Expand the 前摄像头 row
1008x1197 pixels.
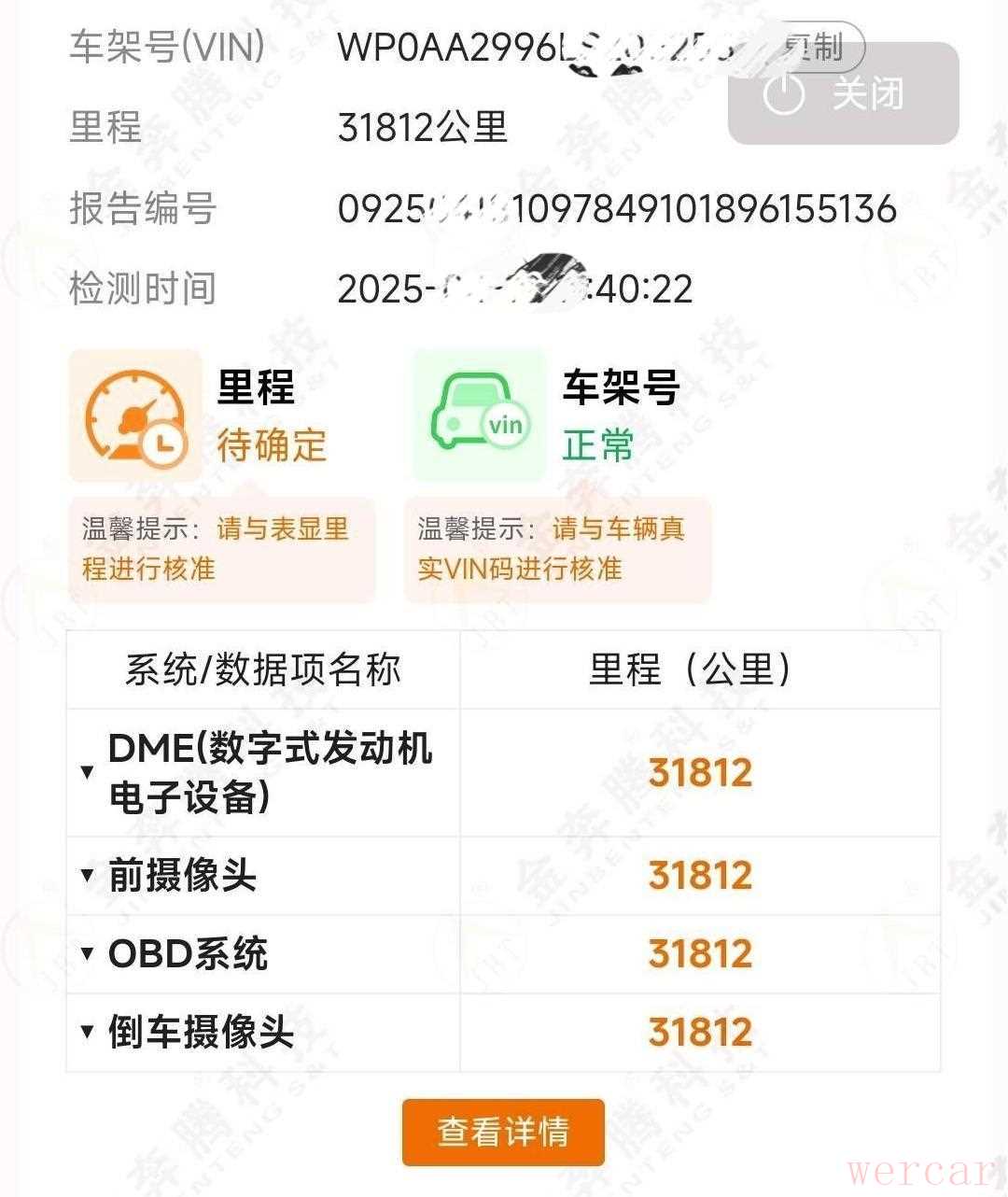point(87,876)
